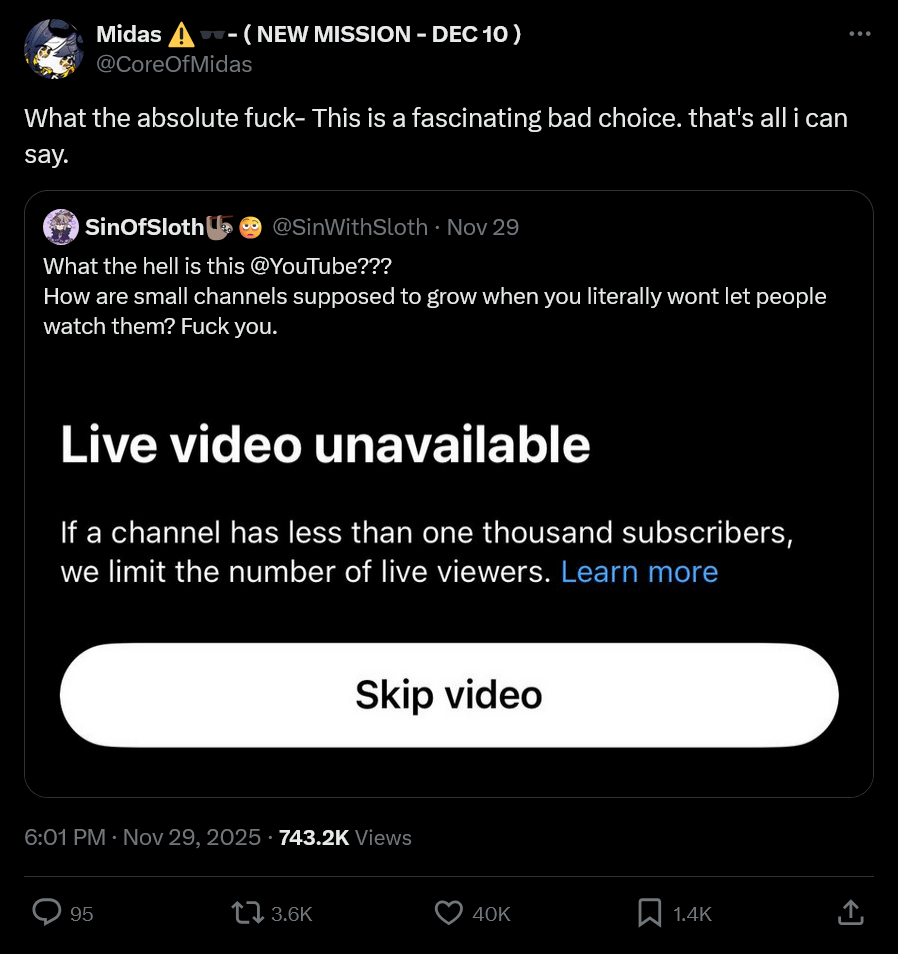Viewport: 898px width, 954px height.
Task: Open Midas's profile picture
Action: coord(52,49)
